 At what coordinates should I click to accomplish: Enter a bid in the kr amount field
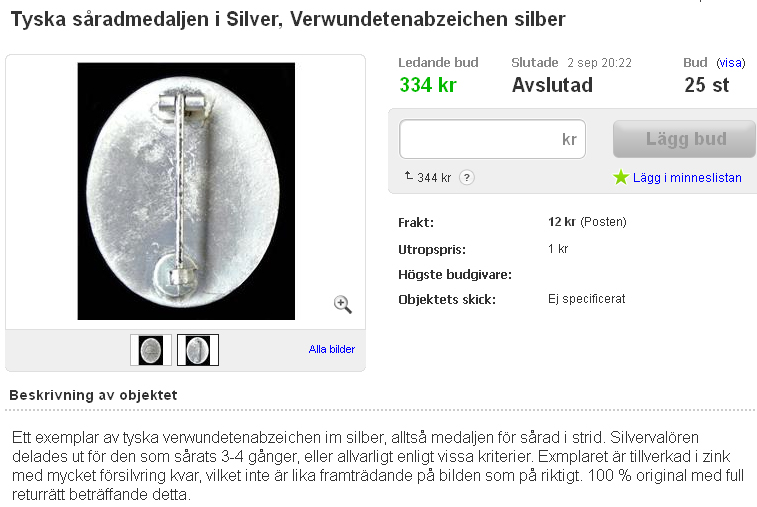480,139
